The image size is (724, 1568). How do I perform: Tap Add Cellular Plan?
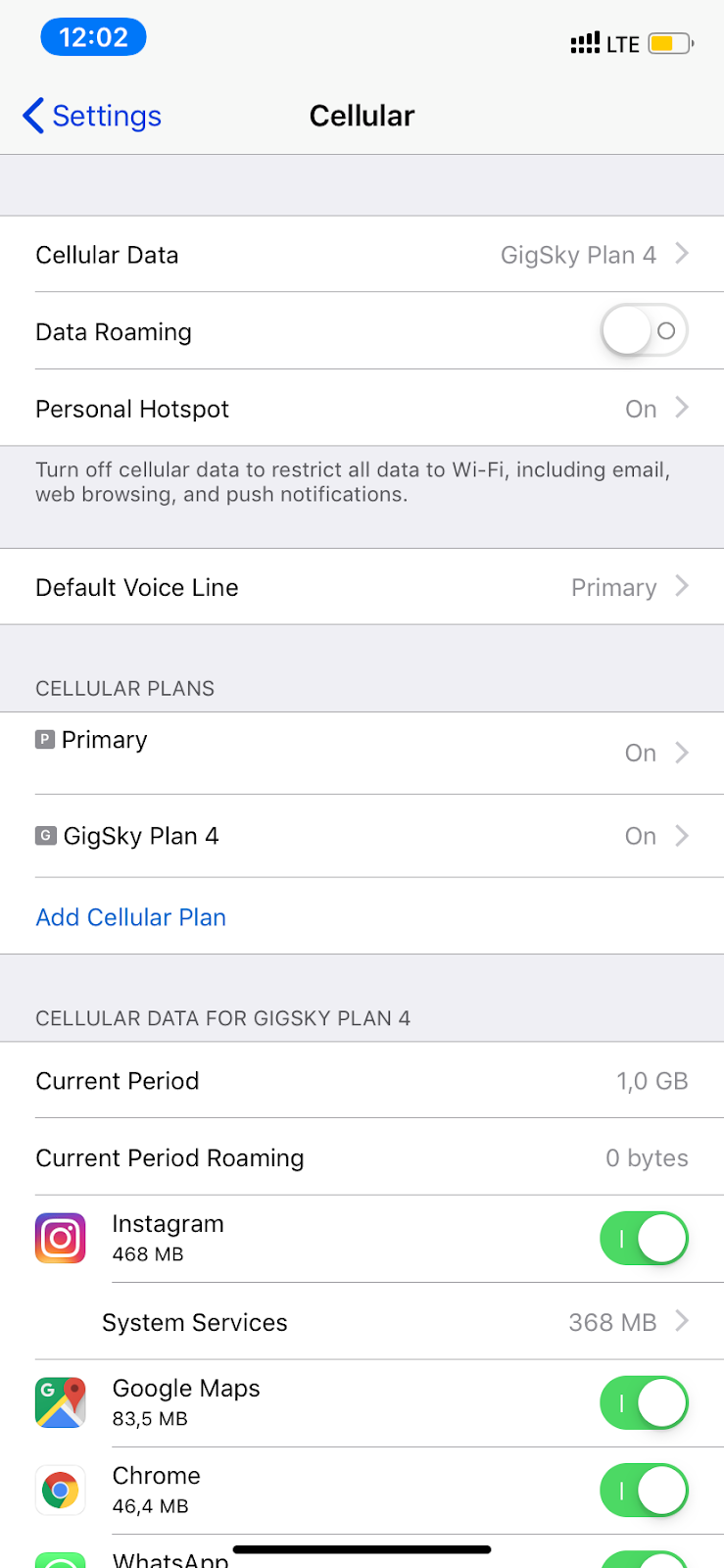(x=131, y=917)
